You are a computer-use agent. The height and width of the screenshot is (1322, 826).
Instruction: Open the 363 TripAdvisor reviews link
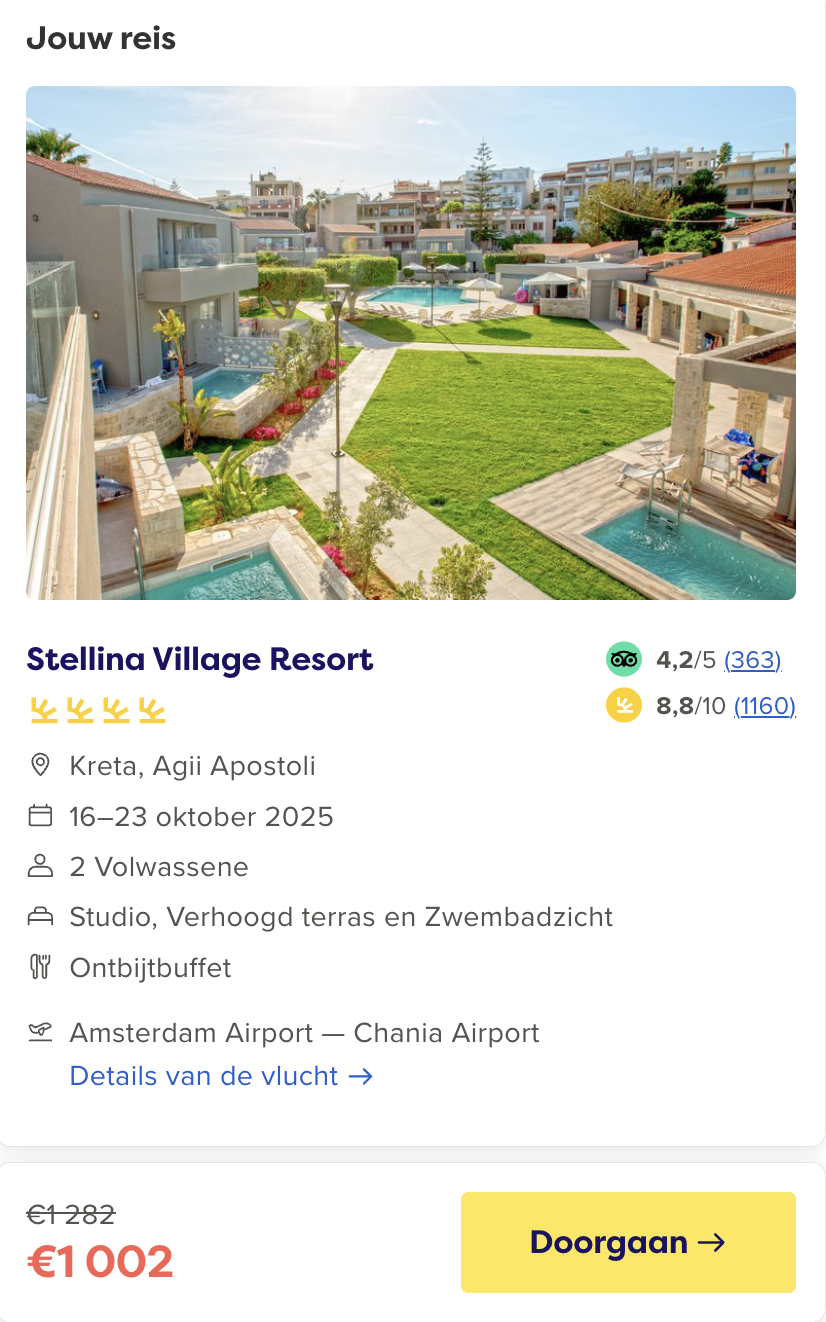[x=752, y=660]
